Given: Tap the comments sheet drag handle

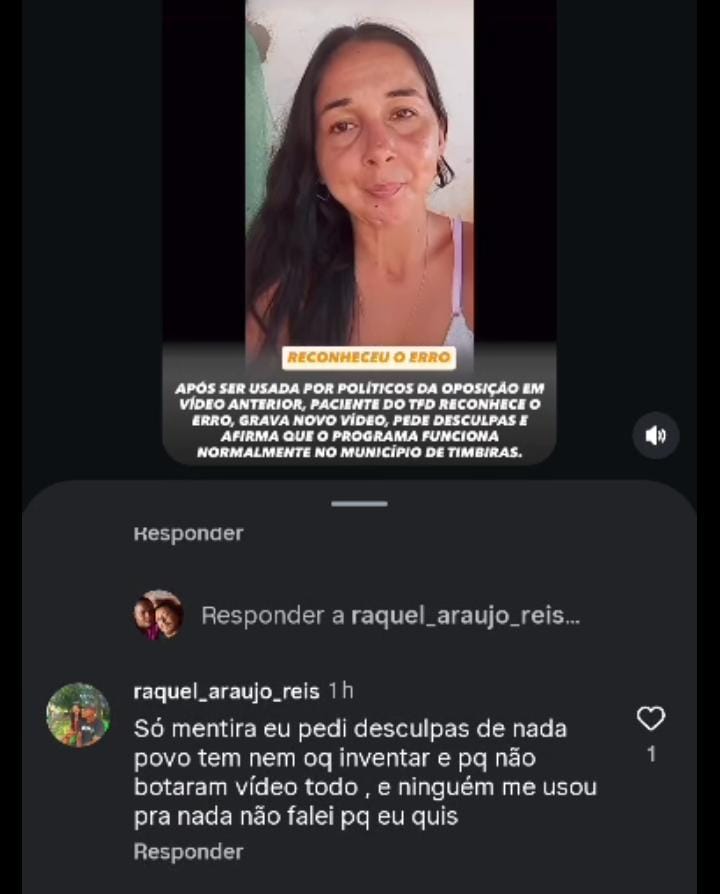Looking at the screenshot, I should [359, 504].
